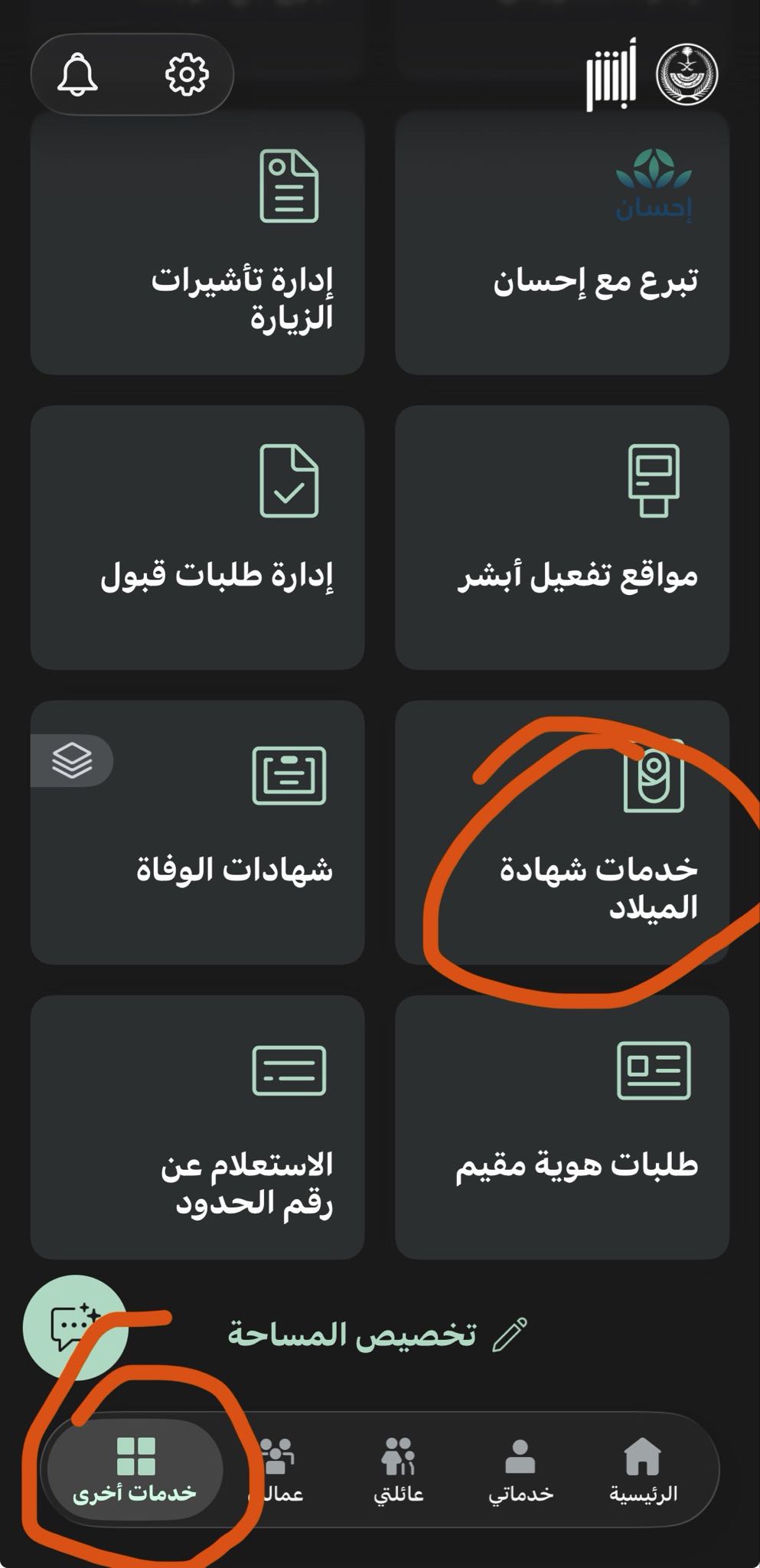The width and height of the screenshot is (760, 1568).
Task: Open the notifications bell
Action: click(x=78, y=75)
